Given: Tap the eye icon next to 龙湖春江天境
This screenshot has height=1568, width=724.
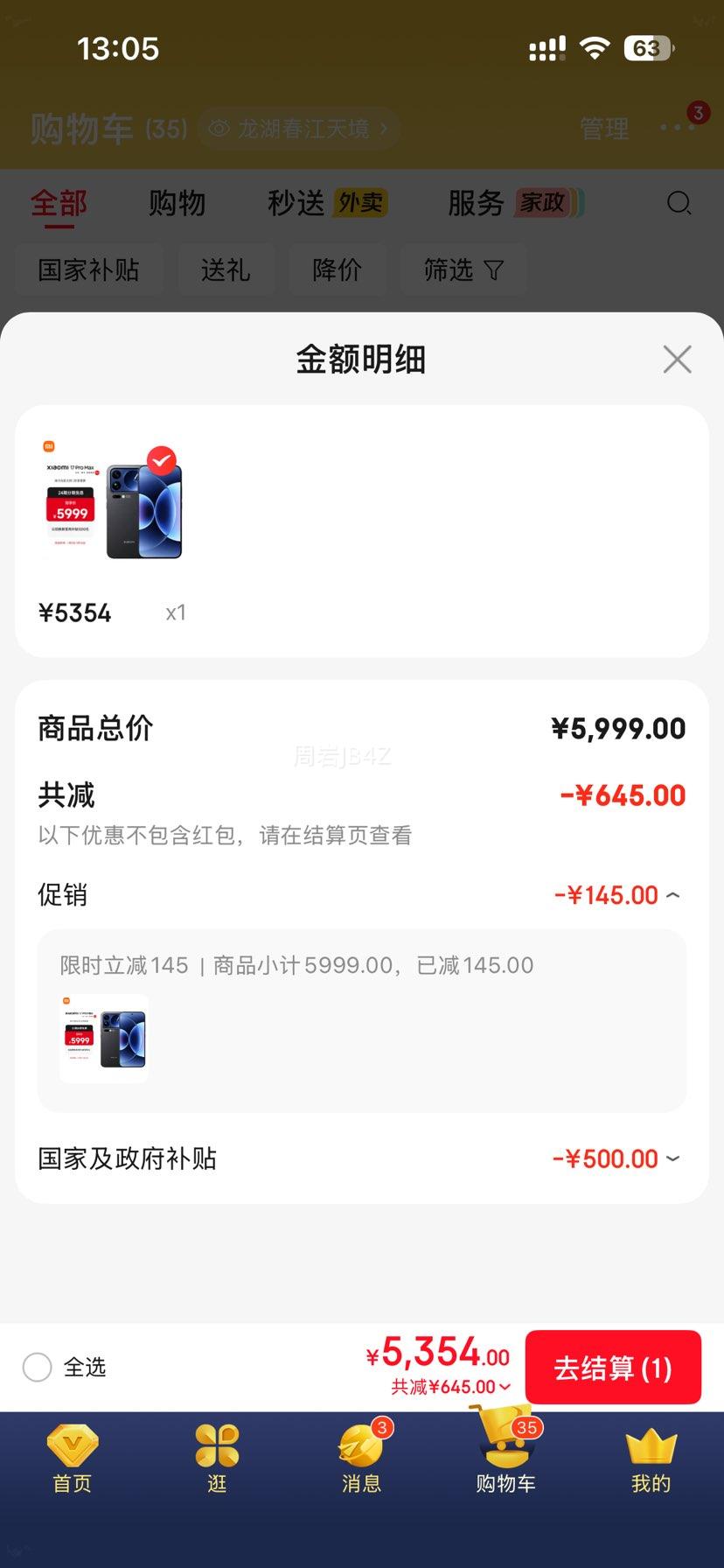Looking at the screenshot, I should (x=218, y=129).
